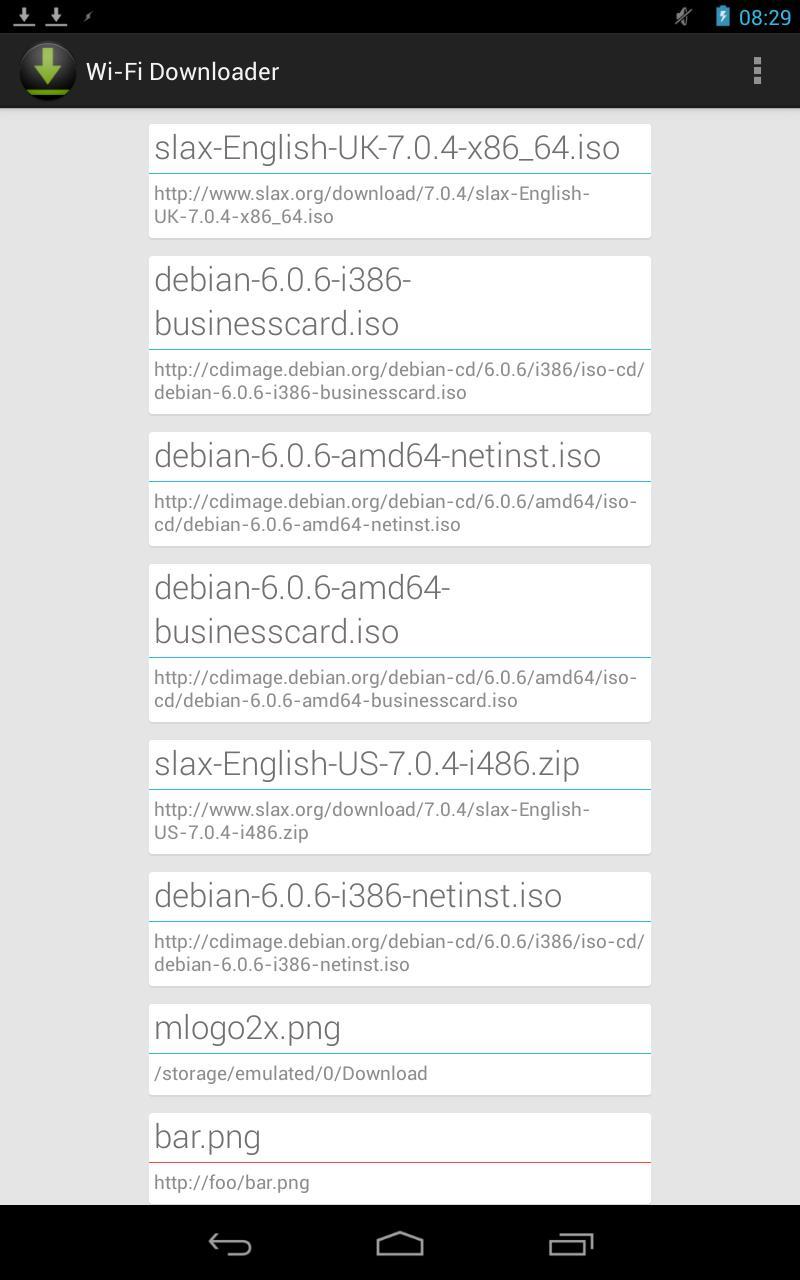Select the slax-English-US-7.0.4-i486.zip filename field
This screenshot has width=800, height=1280.
(399, 764)
